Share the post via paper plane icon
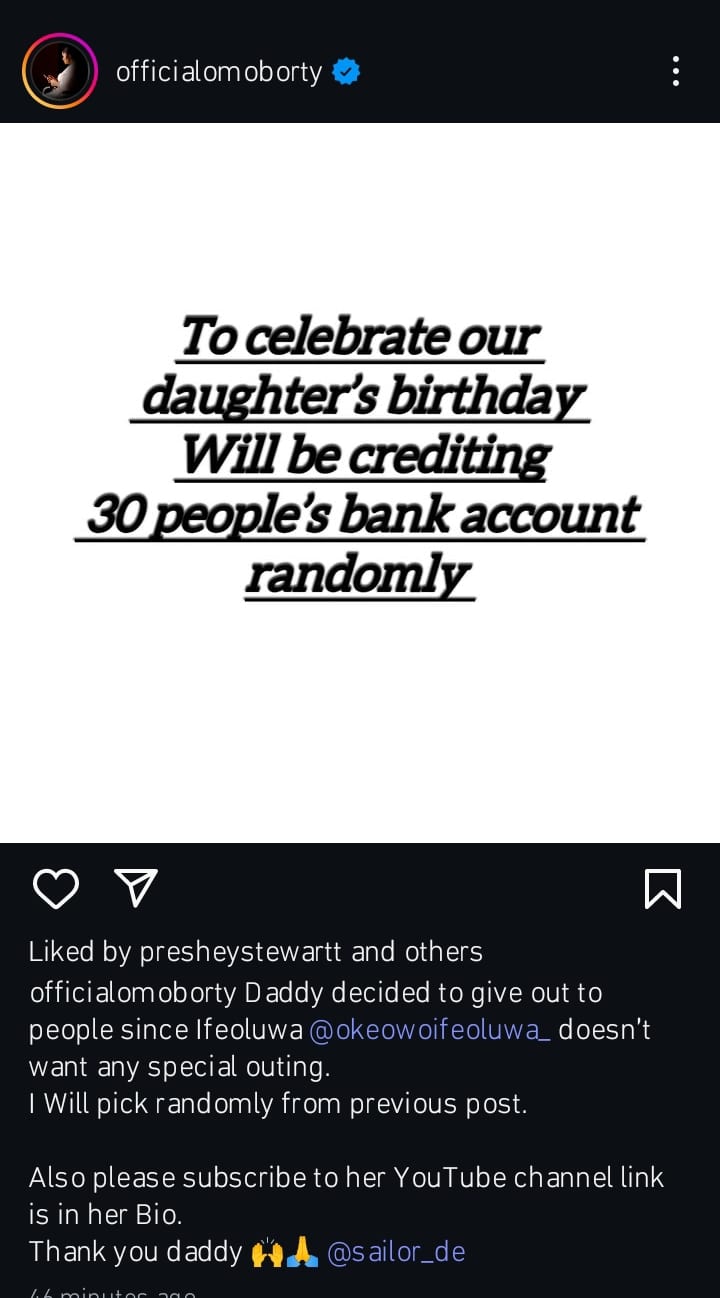 (136, 887)
